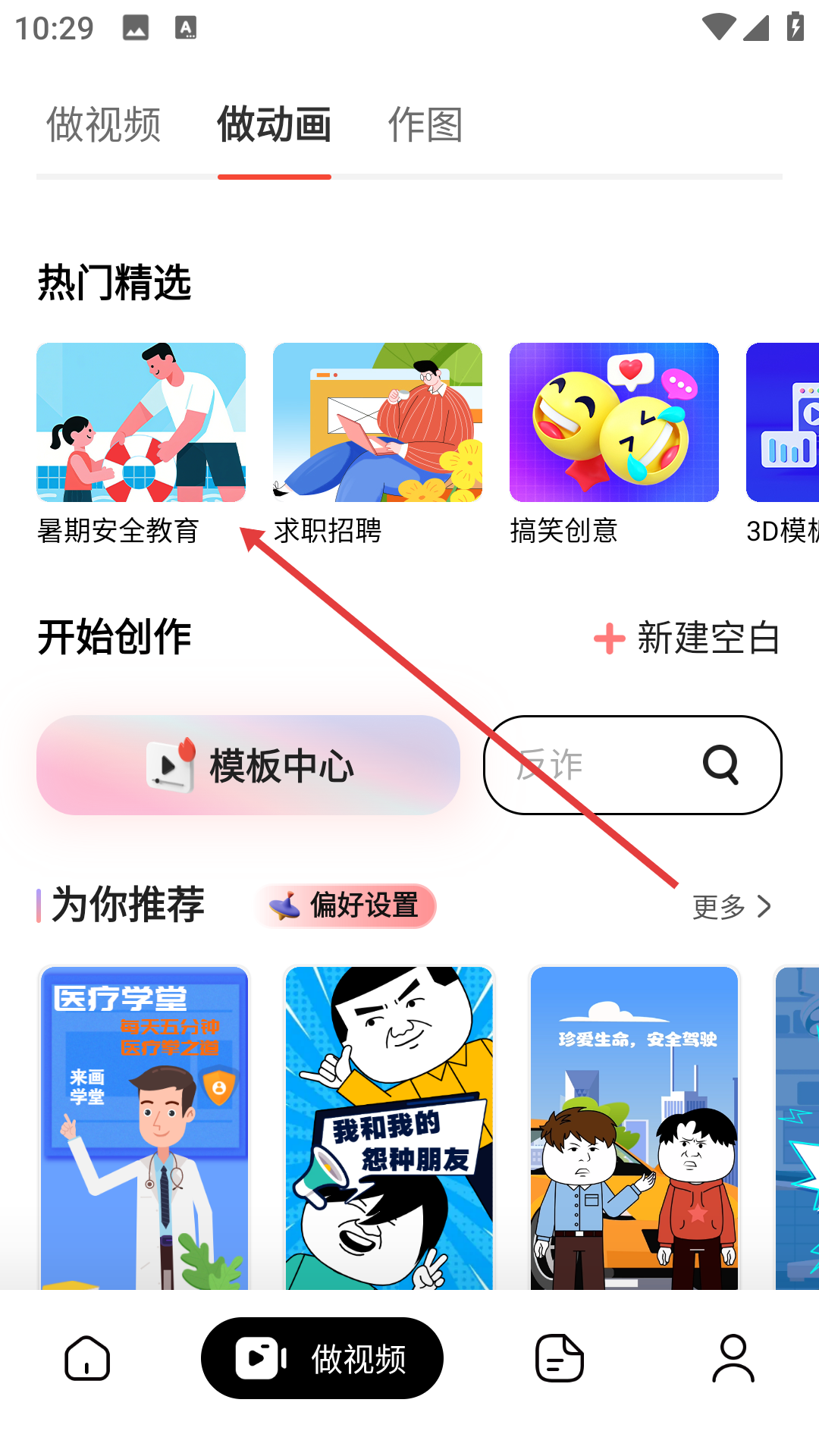The image size is (819, 1456).
Task: Switch to the 做视频 top tab
Action: [x=104, y=124]
